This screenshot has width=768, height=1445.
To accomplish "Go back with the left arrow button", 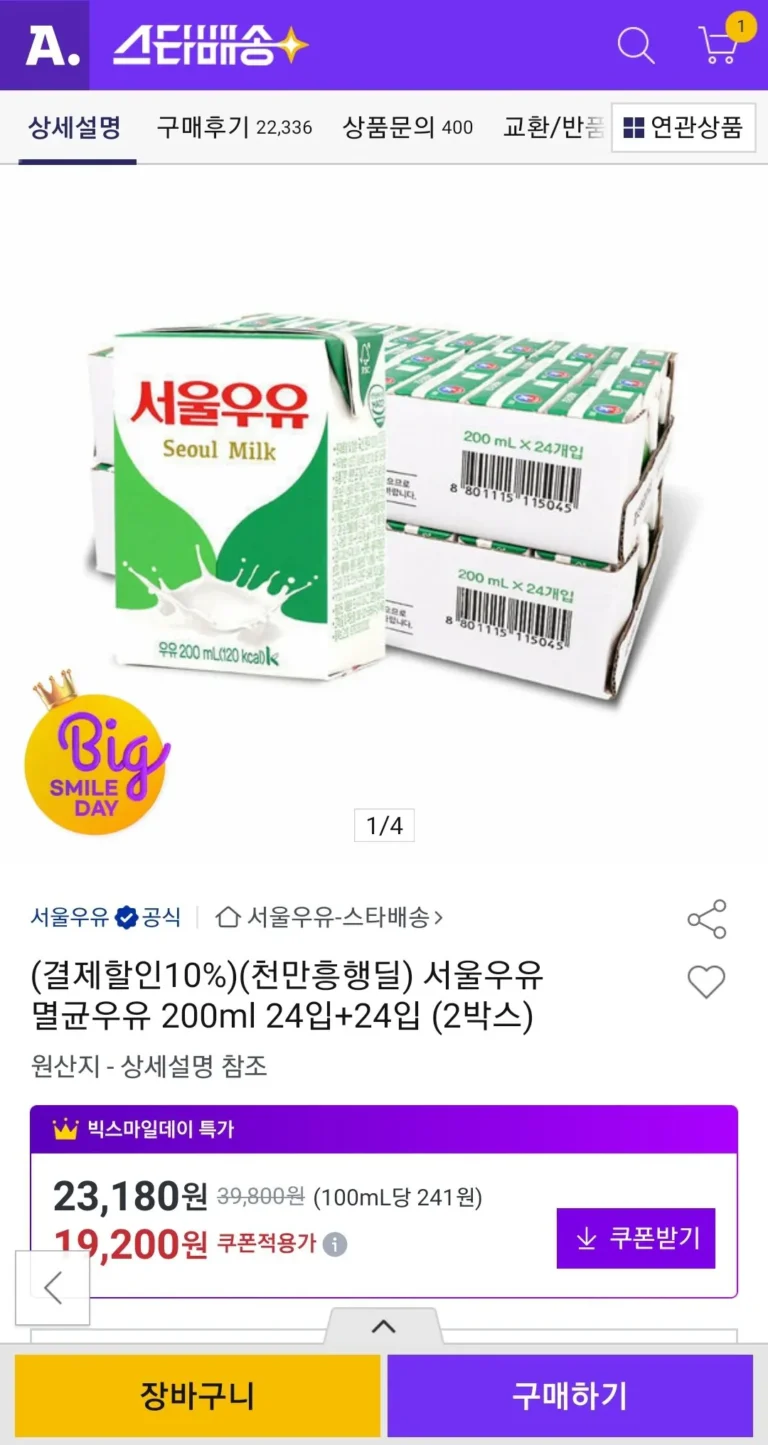I will click(x=53, y=1288).
